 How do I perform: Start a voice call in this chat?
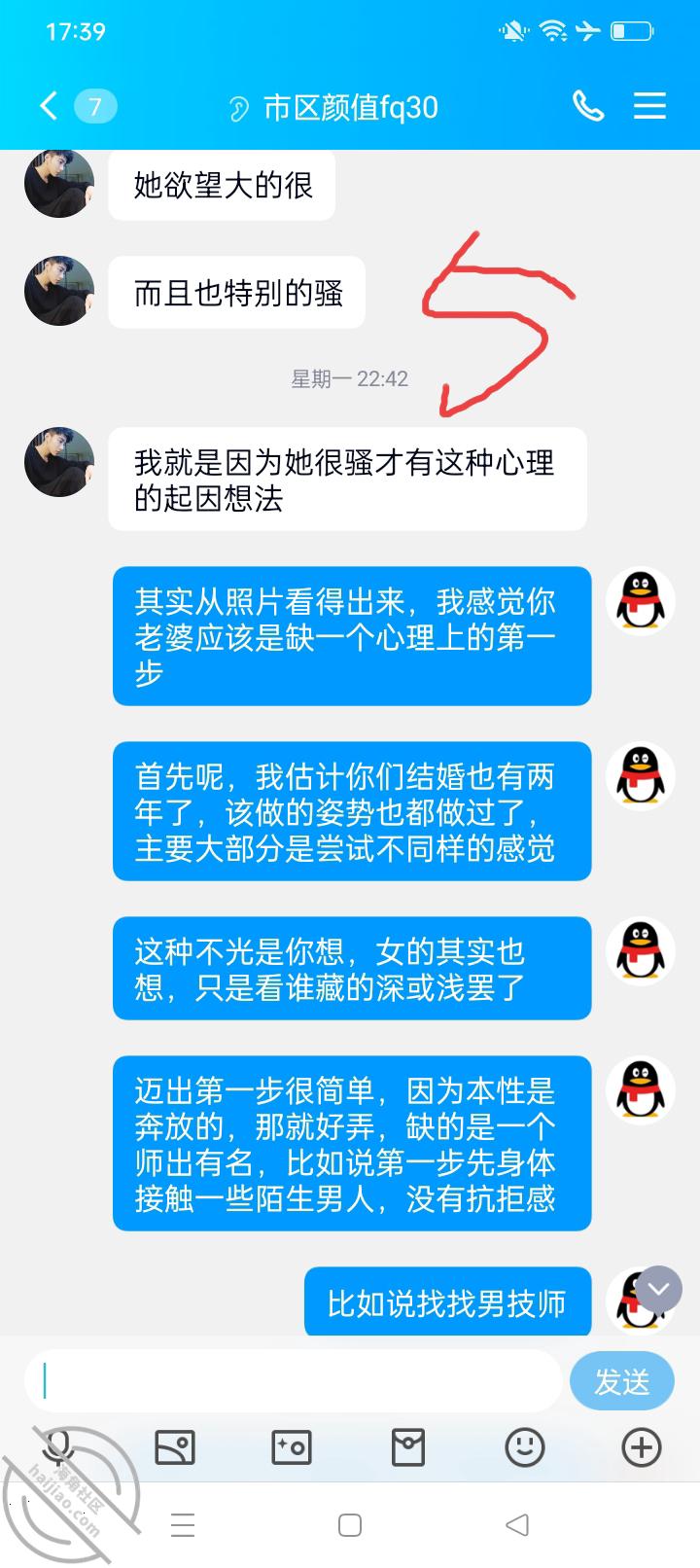[x=587, y=106]
